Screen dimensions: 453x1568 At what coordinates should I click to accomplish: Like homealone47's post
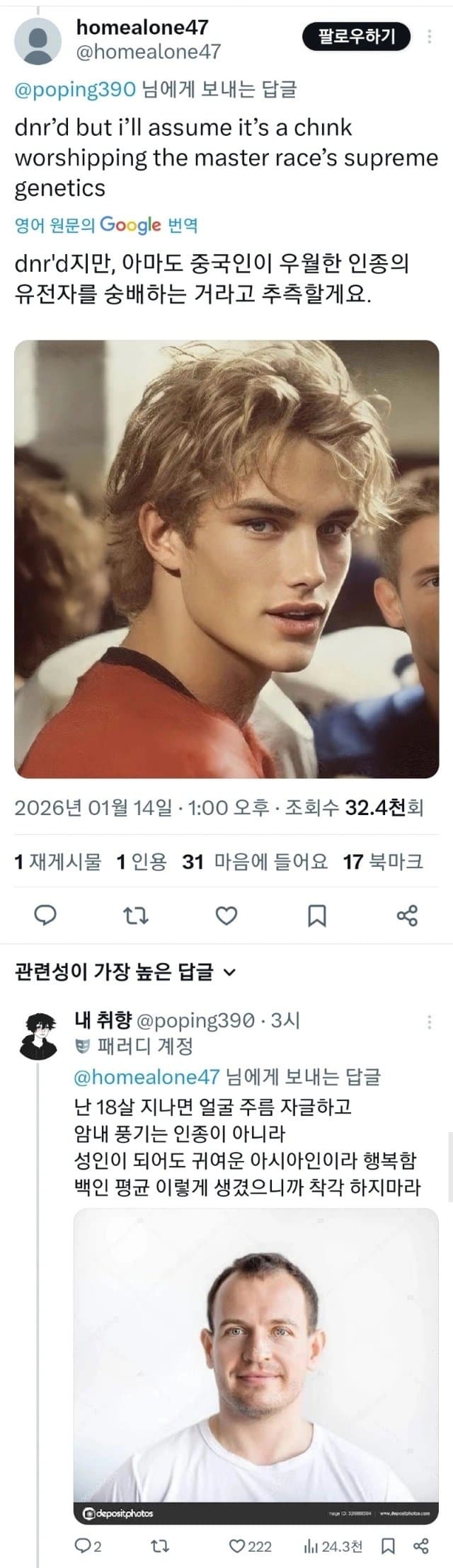[226, 916]
